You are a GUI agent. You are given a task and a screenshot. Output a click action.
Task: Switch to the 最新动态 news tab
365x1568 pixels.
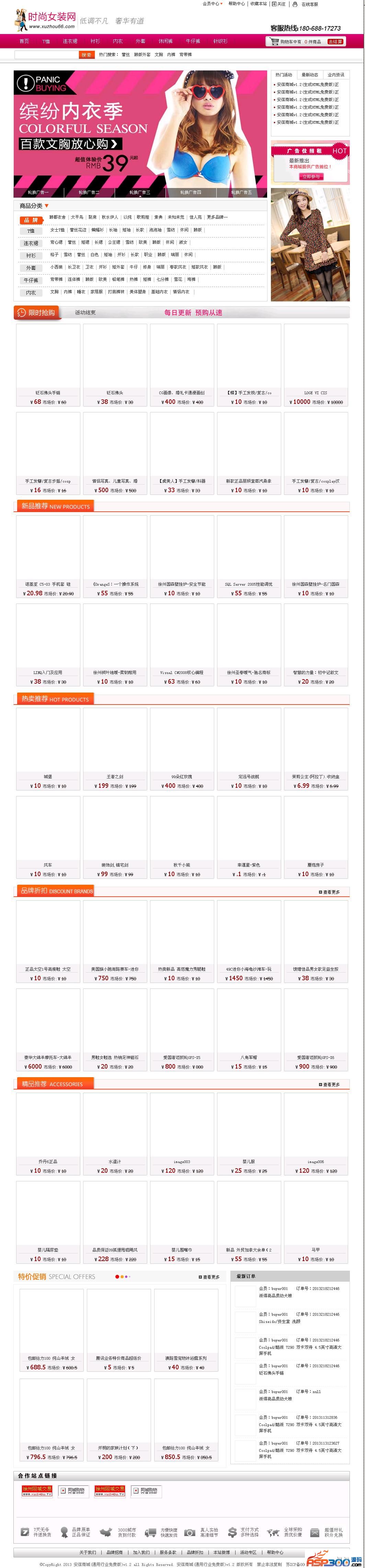point(310,75)
